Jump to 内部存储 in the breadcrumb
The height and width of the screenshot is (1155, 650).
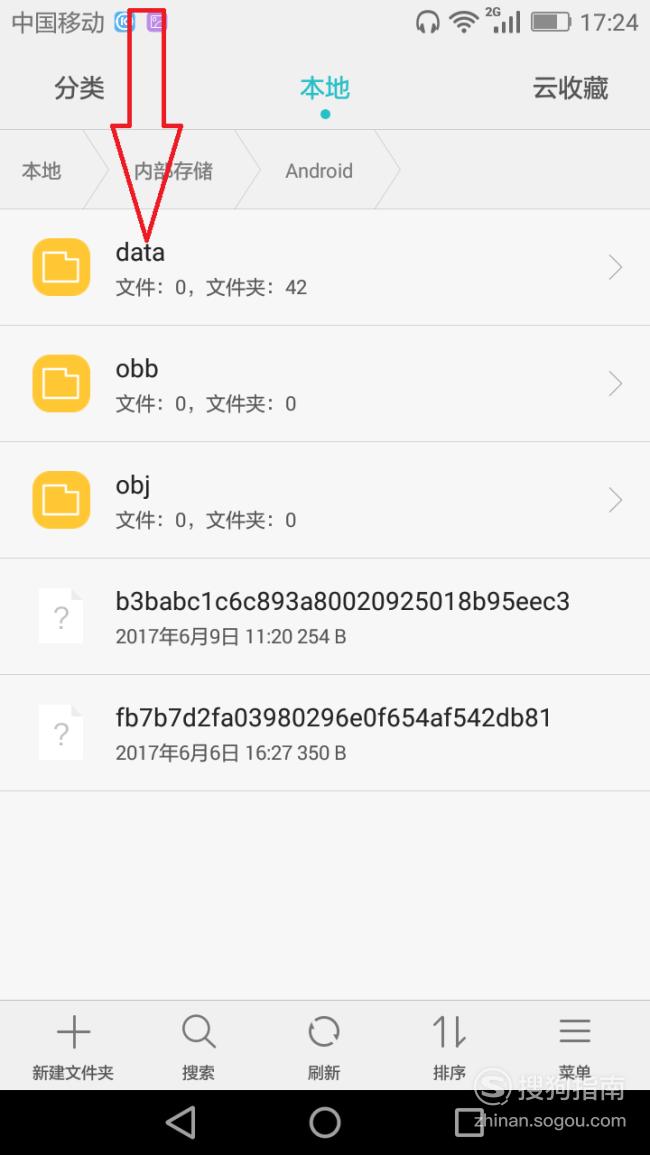(x=173, y=171)
